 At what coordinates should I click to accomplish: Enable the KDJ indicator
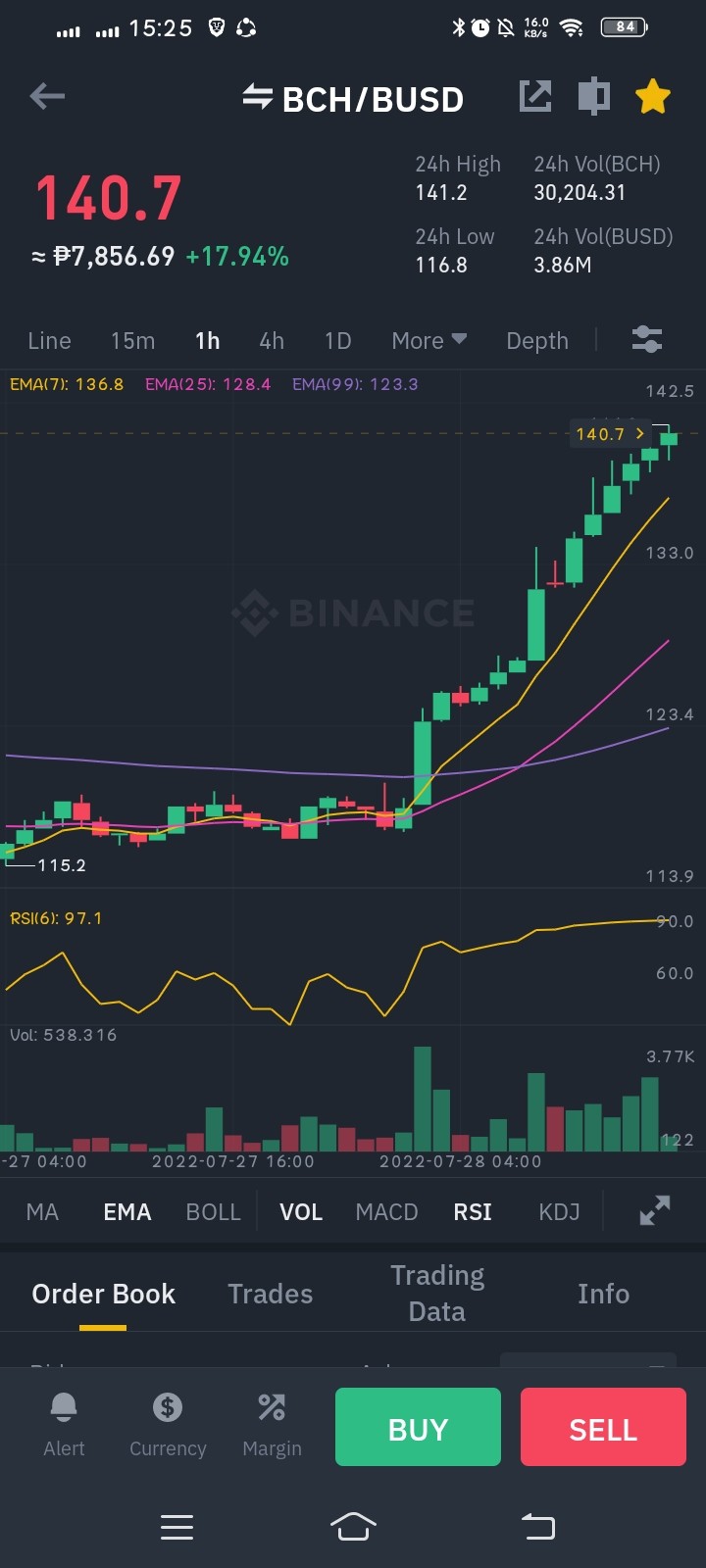point(559,1212)
